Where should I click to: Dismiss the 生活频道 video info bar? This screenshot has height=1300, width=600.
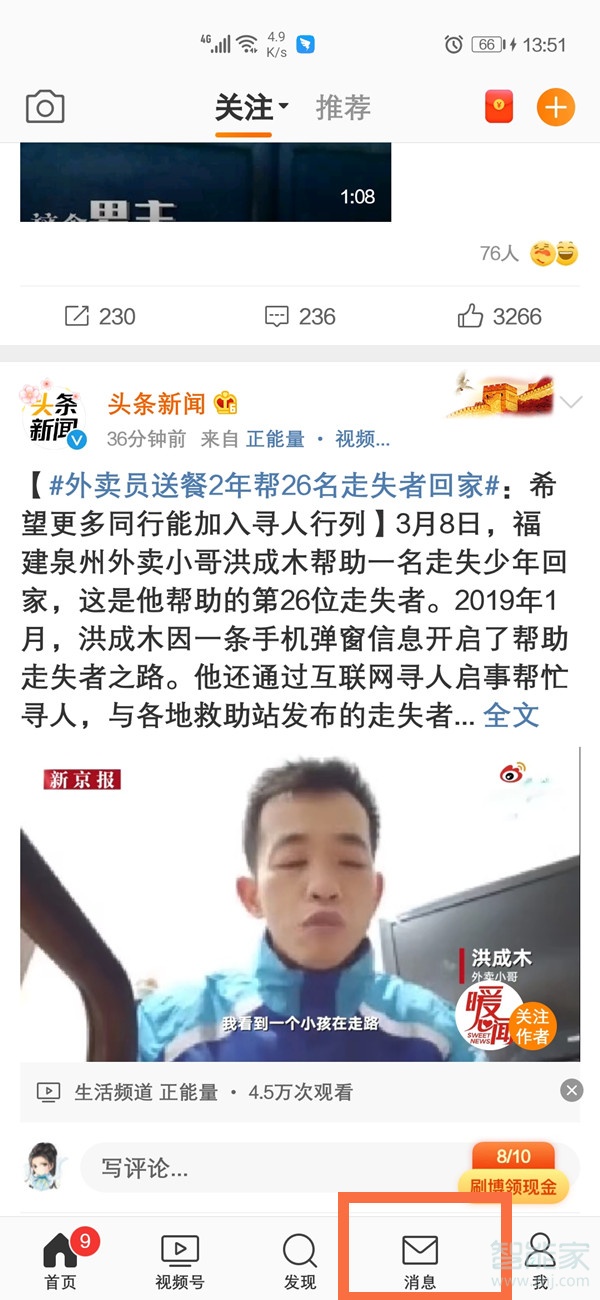click(x=571, y=1090)
